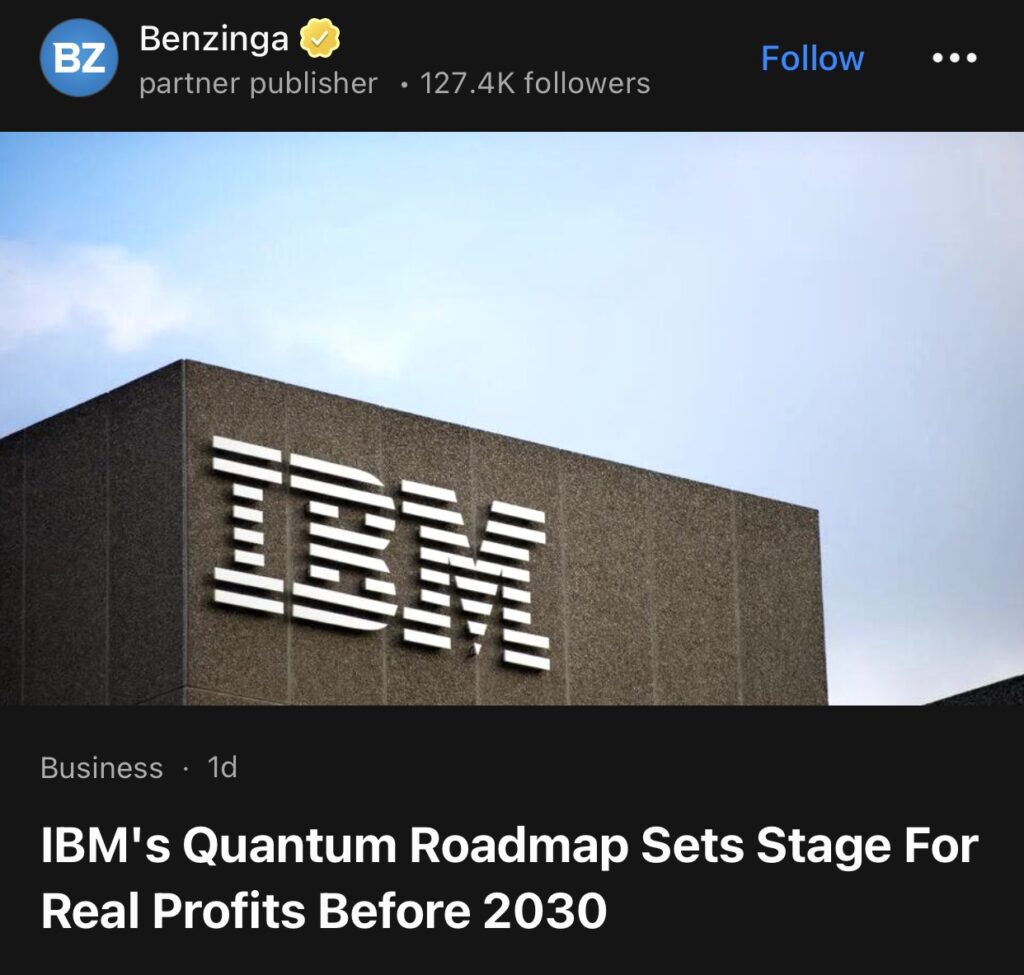Read IBM's Quantum Roadmap article

[x=508, y=878]
